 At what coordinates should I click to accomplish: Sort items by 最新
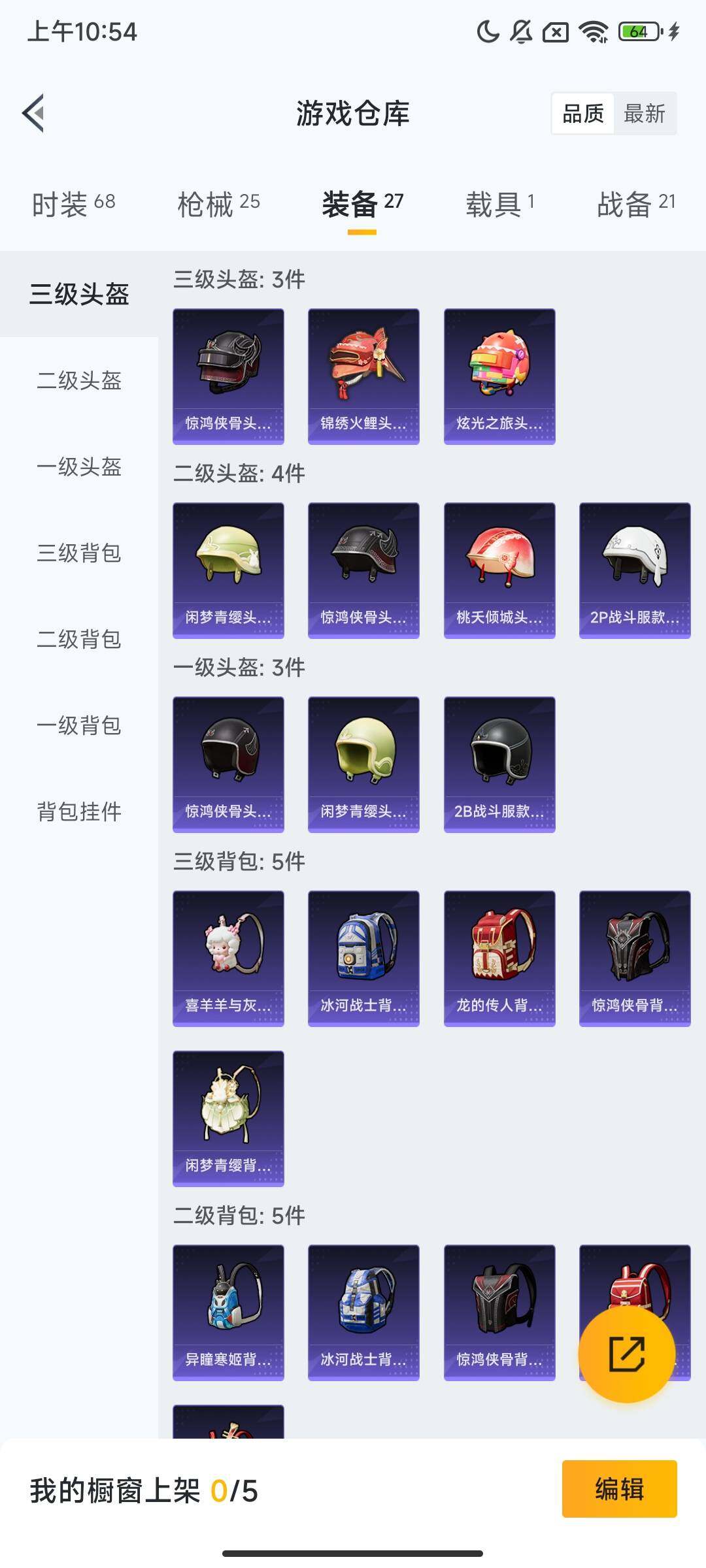pyautogui.click(x=644, y=114)
